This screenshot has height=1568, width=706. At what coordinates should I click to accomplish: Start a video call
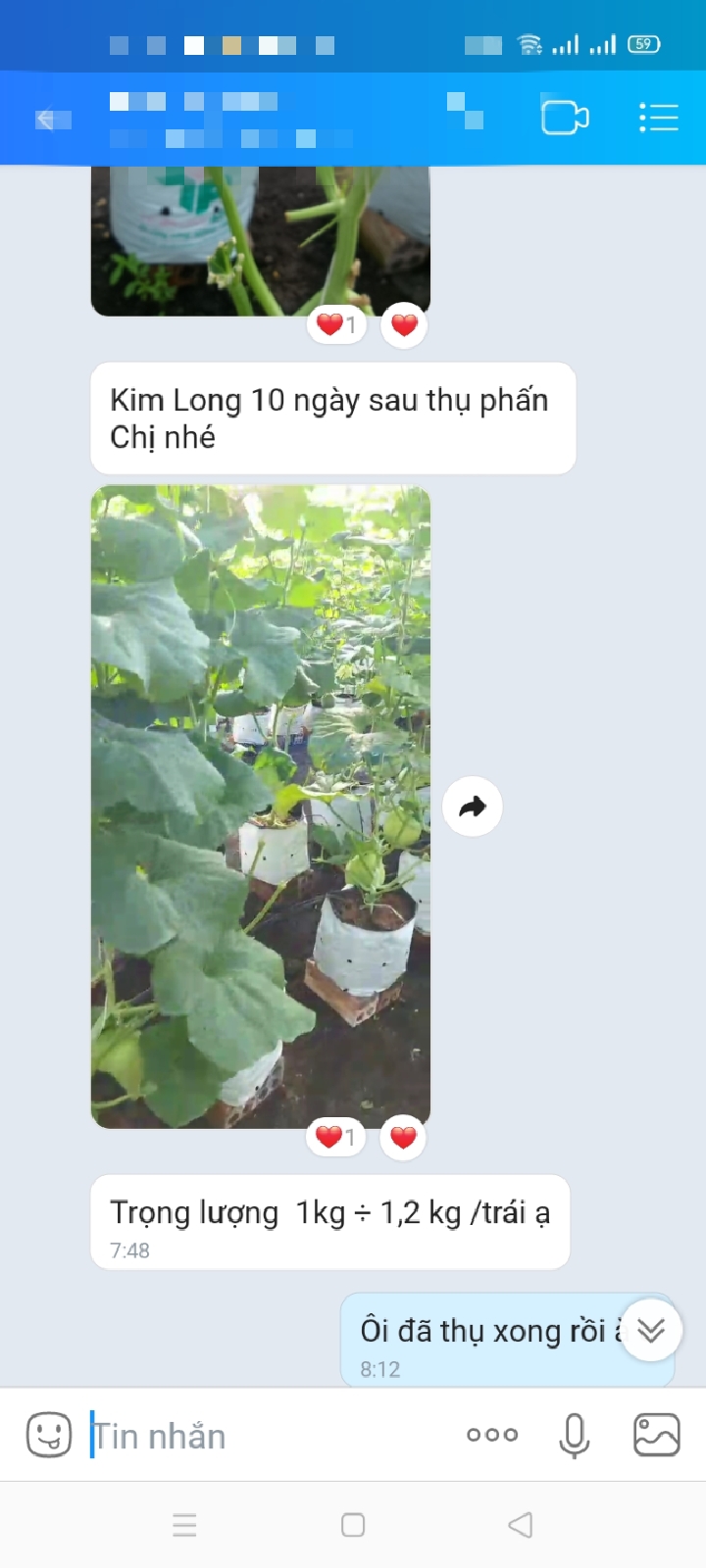(565, 118)
